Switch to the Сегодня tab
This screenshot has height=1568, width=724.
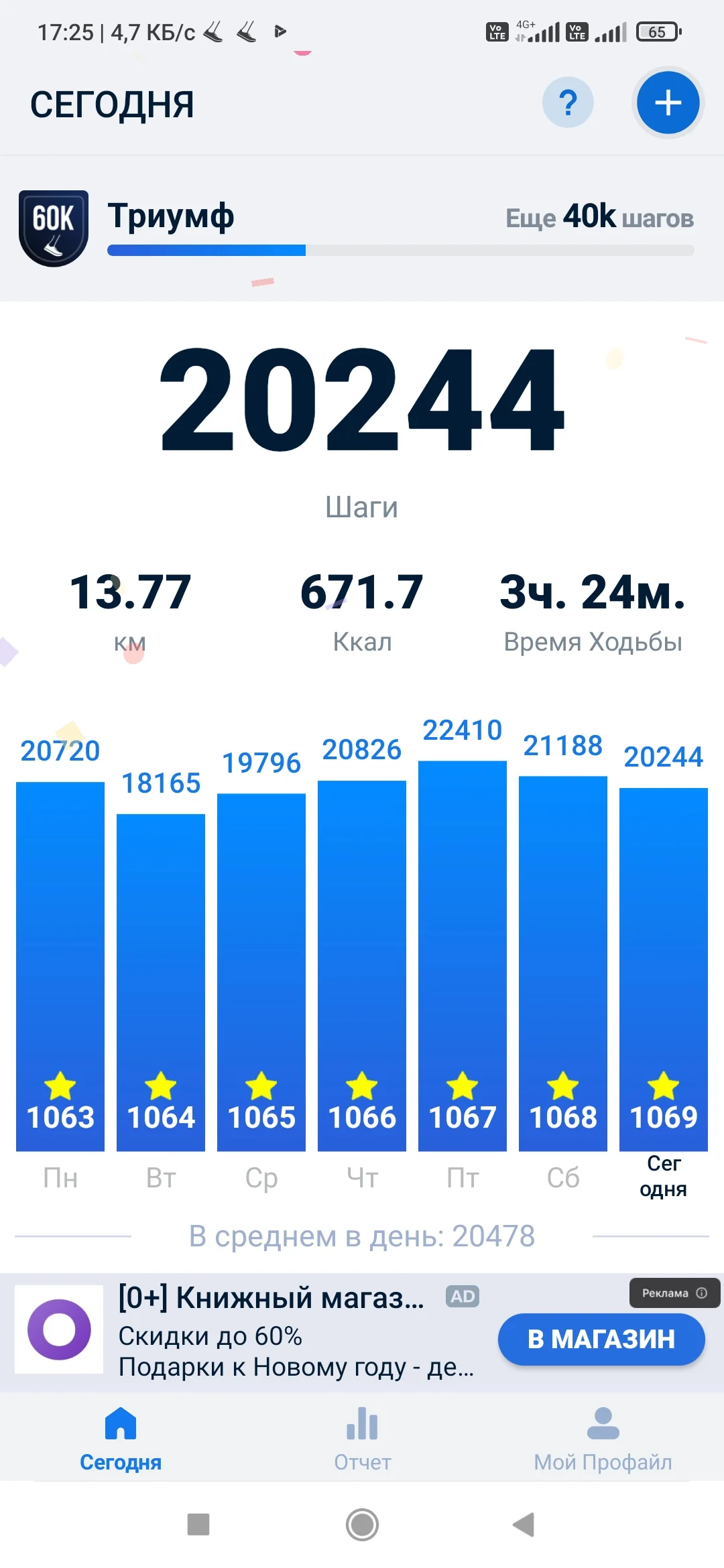point(121,1438)
